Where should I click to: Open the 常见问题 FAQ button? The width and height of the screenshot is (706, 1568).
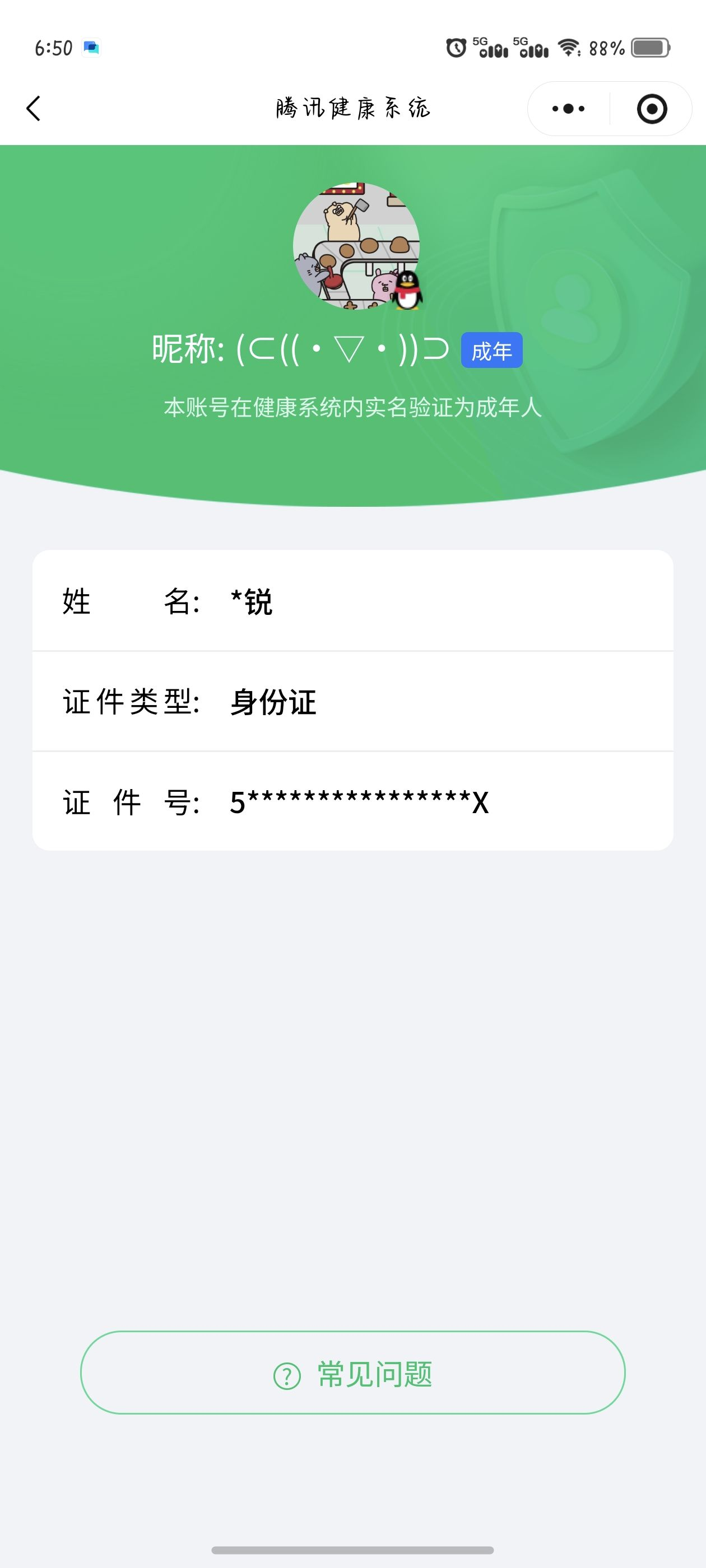coord(352,1373)
